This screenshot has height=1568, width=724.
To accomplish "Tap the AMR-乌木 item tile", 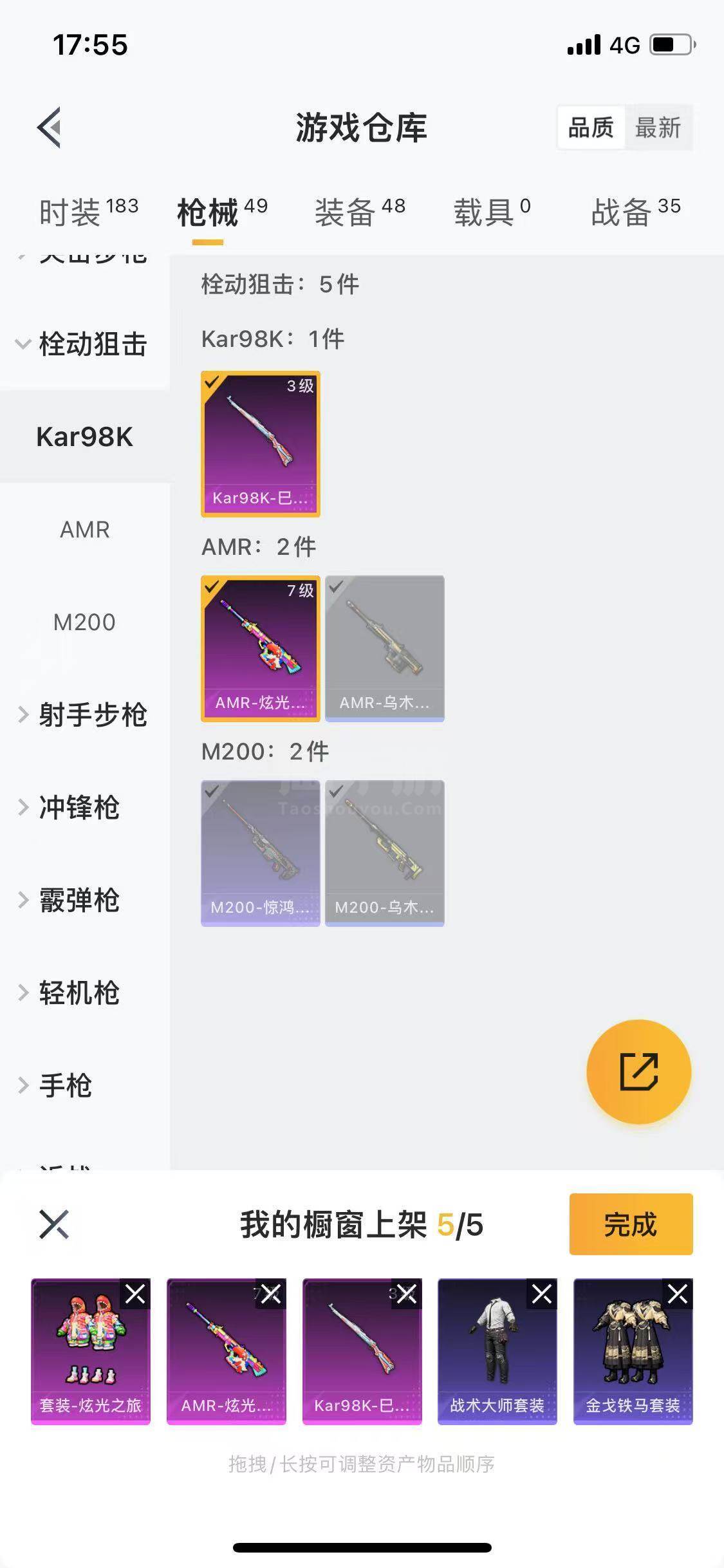I will pyautogui.click(x=384, y=648).
